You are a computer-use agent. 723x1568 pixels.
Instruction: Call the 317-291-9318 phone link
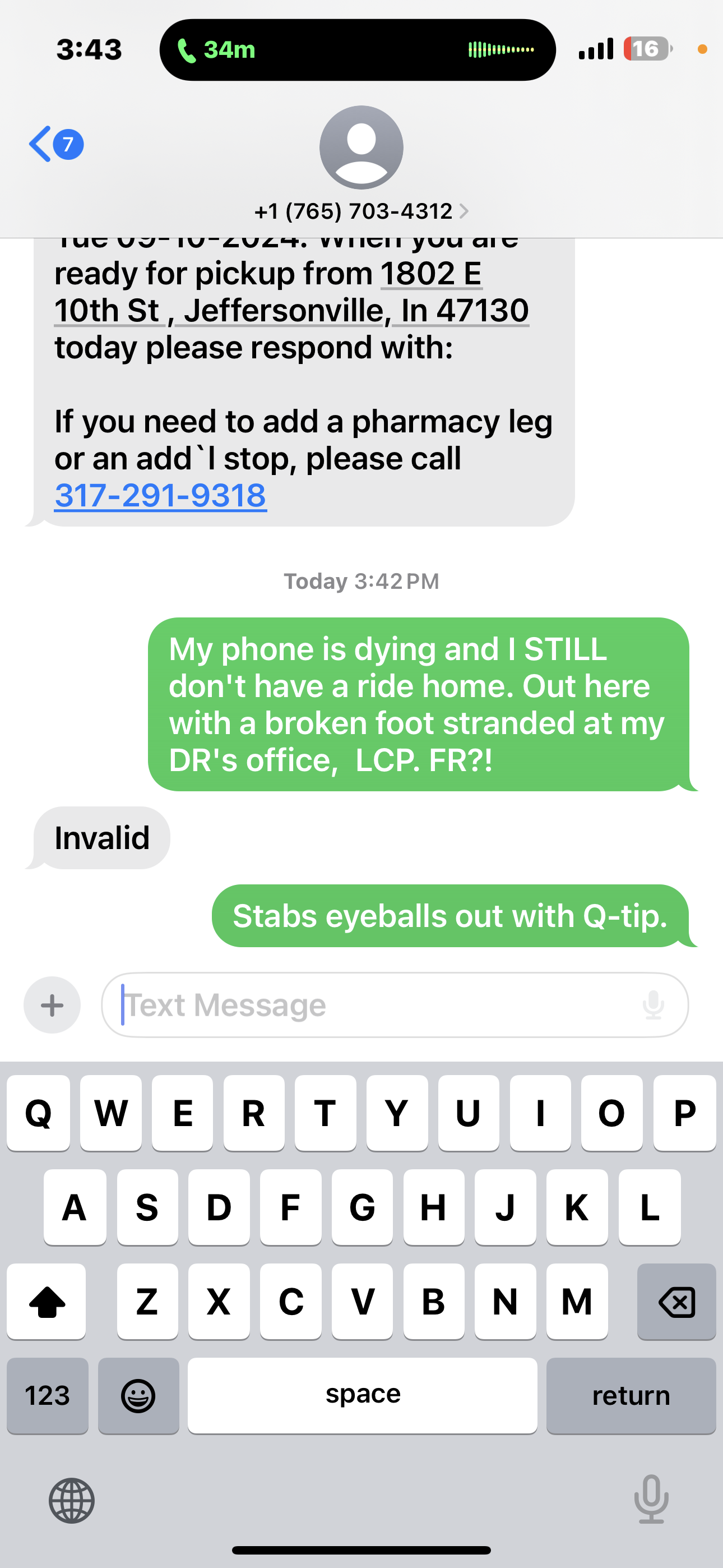pos(161,495)
